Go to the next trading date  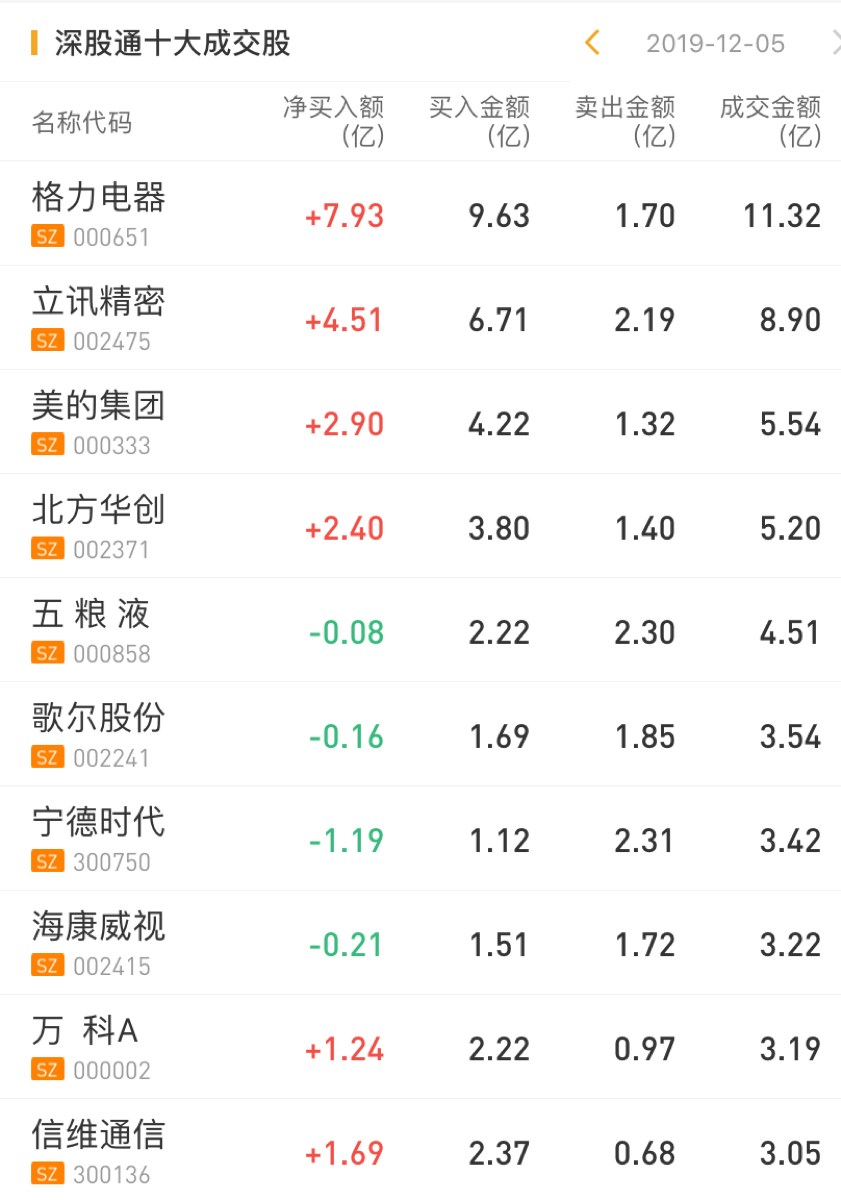coord(834,43)
